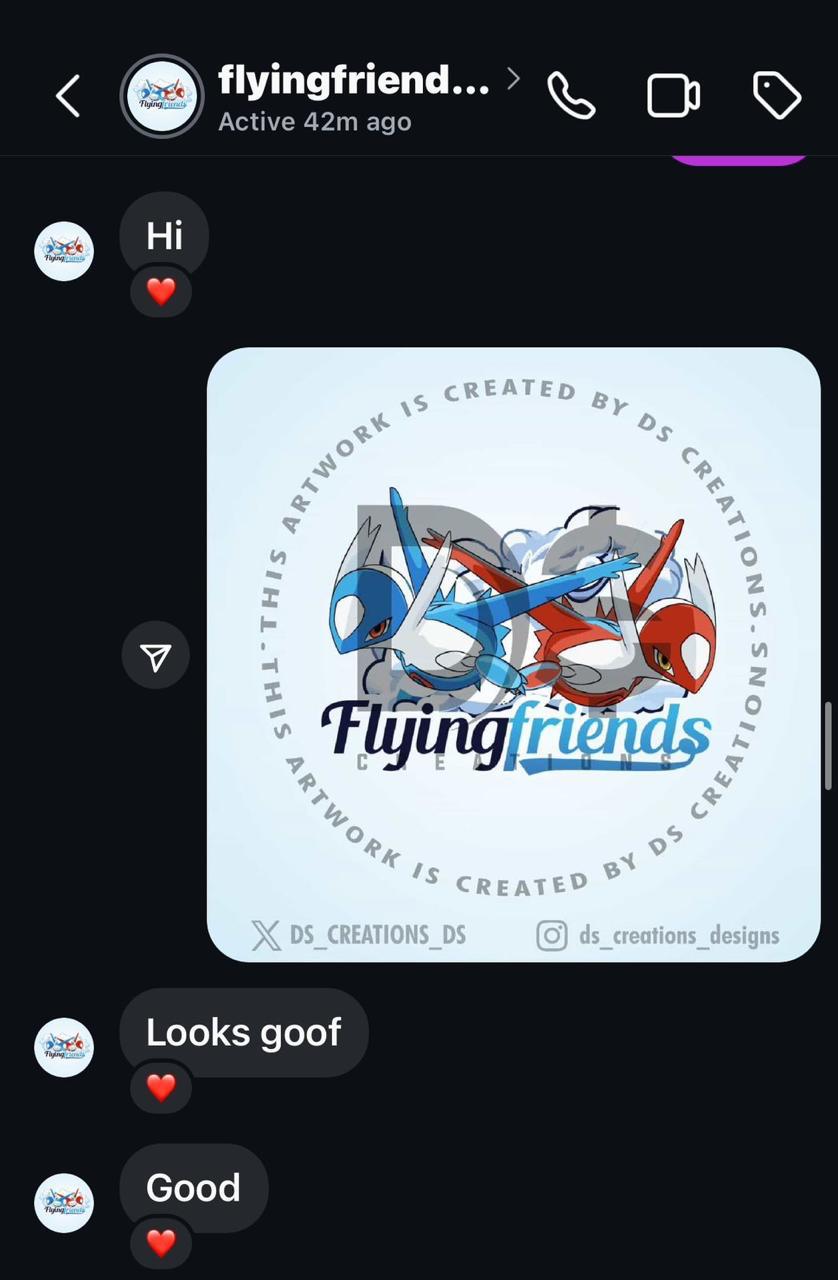Viewport: 838px width, 1280px height.
Task: Forward the Flyingfriends artwork image
Action: point(155,656)
